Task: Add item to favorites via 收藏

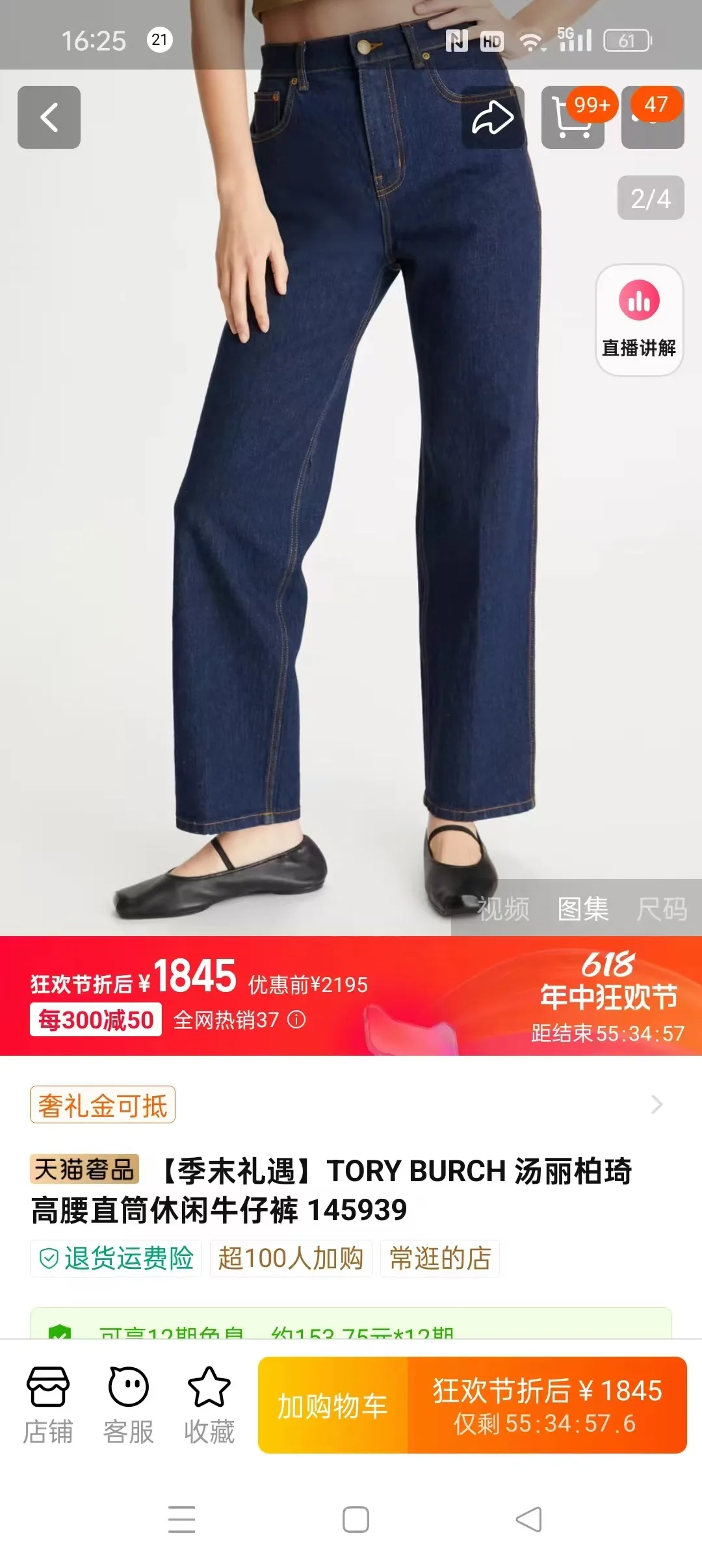Action: click(209, 1404)
